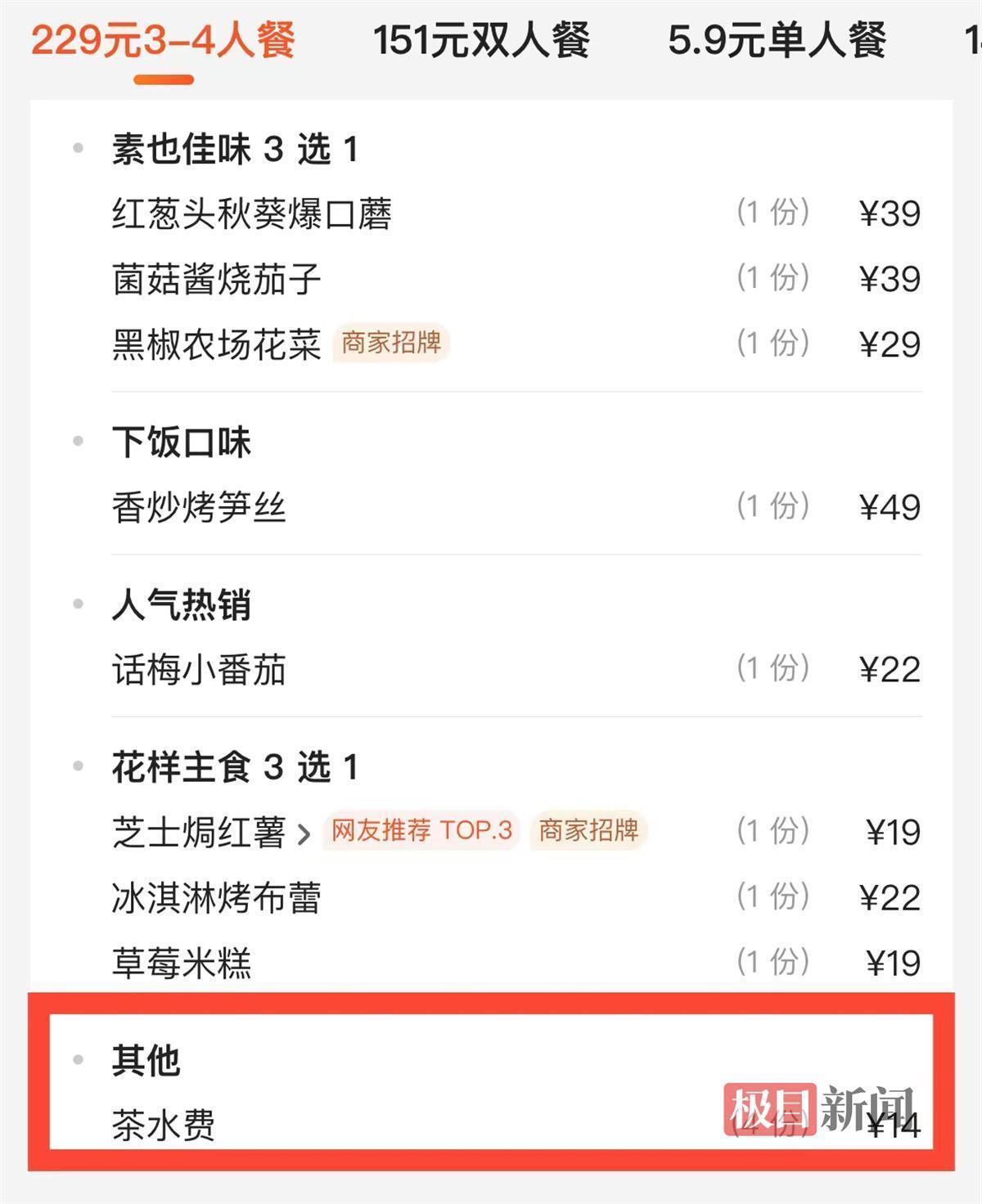Switch to the 151元双人餐 tab
This screenshot has height=1204, width=982.
tap(481, 40)
